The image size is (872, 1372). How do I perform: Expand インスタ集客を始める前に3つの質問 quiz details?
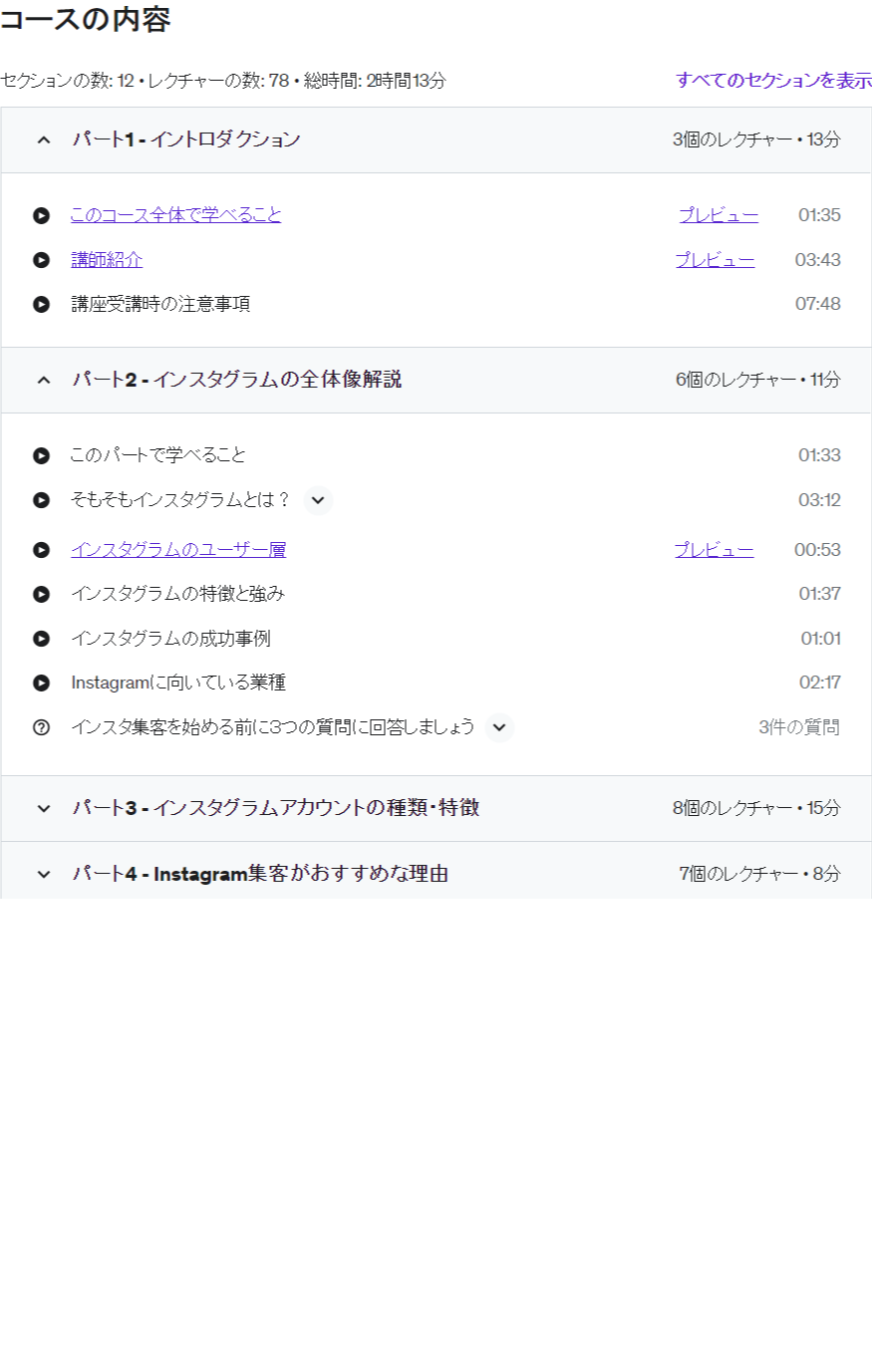[x=499, y=728]
